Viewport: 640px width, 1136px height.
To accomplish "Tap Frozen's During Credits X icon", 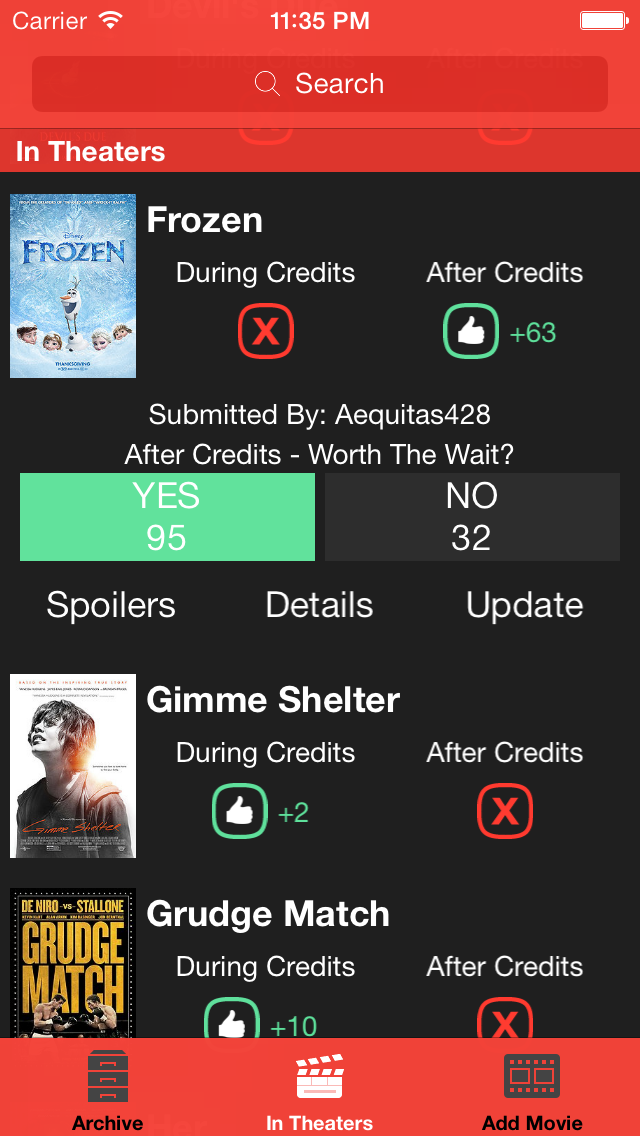I will [266, 332].
